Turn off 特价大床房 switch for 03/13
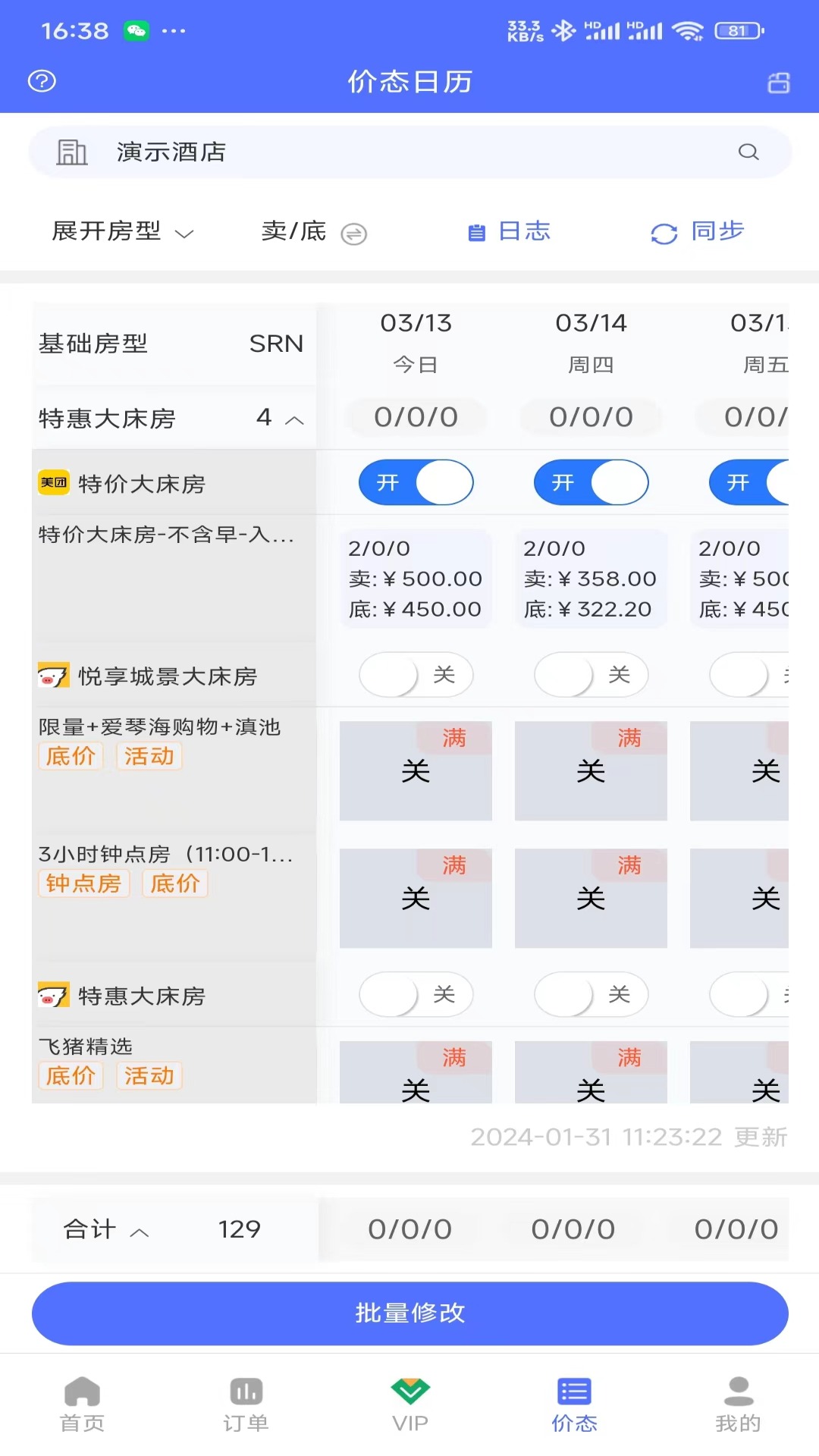 tap(416, 482)
